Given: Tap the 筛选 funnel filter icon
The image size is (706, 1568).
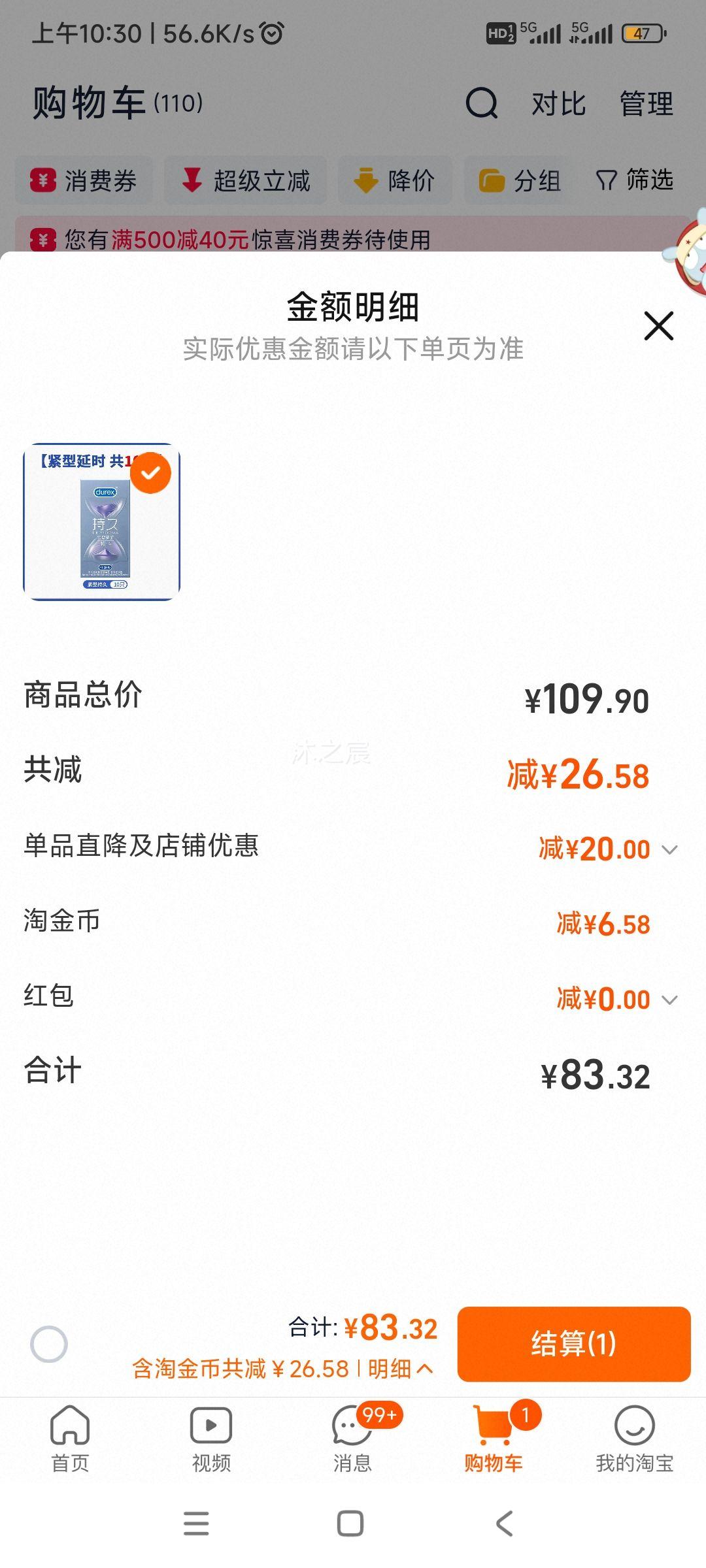Looking at the screenshot, I should [x=607, y=181].
